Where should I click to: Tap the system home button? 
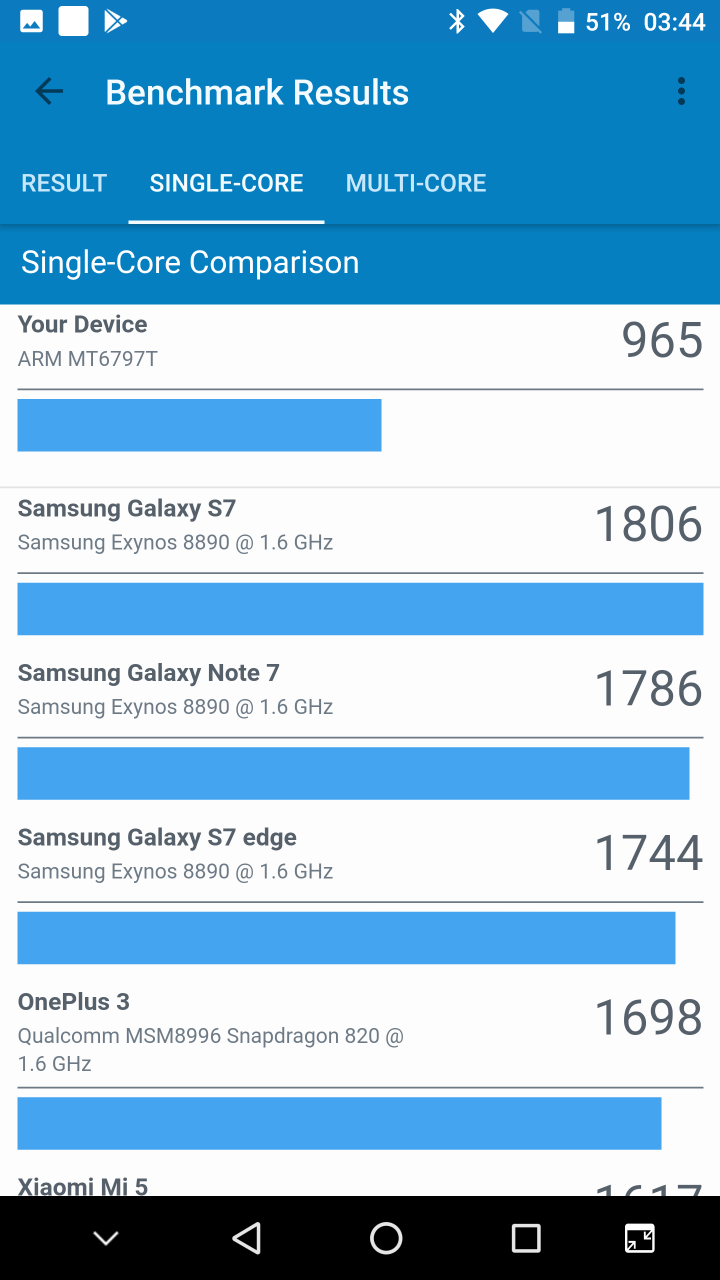[386, 1238]
